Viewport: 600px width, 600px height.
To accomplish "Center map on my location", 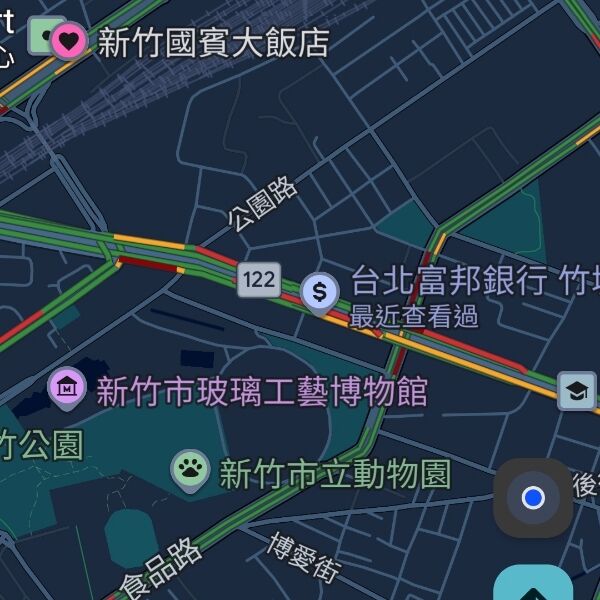I will pos(533,497).
